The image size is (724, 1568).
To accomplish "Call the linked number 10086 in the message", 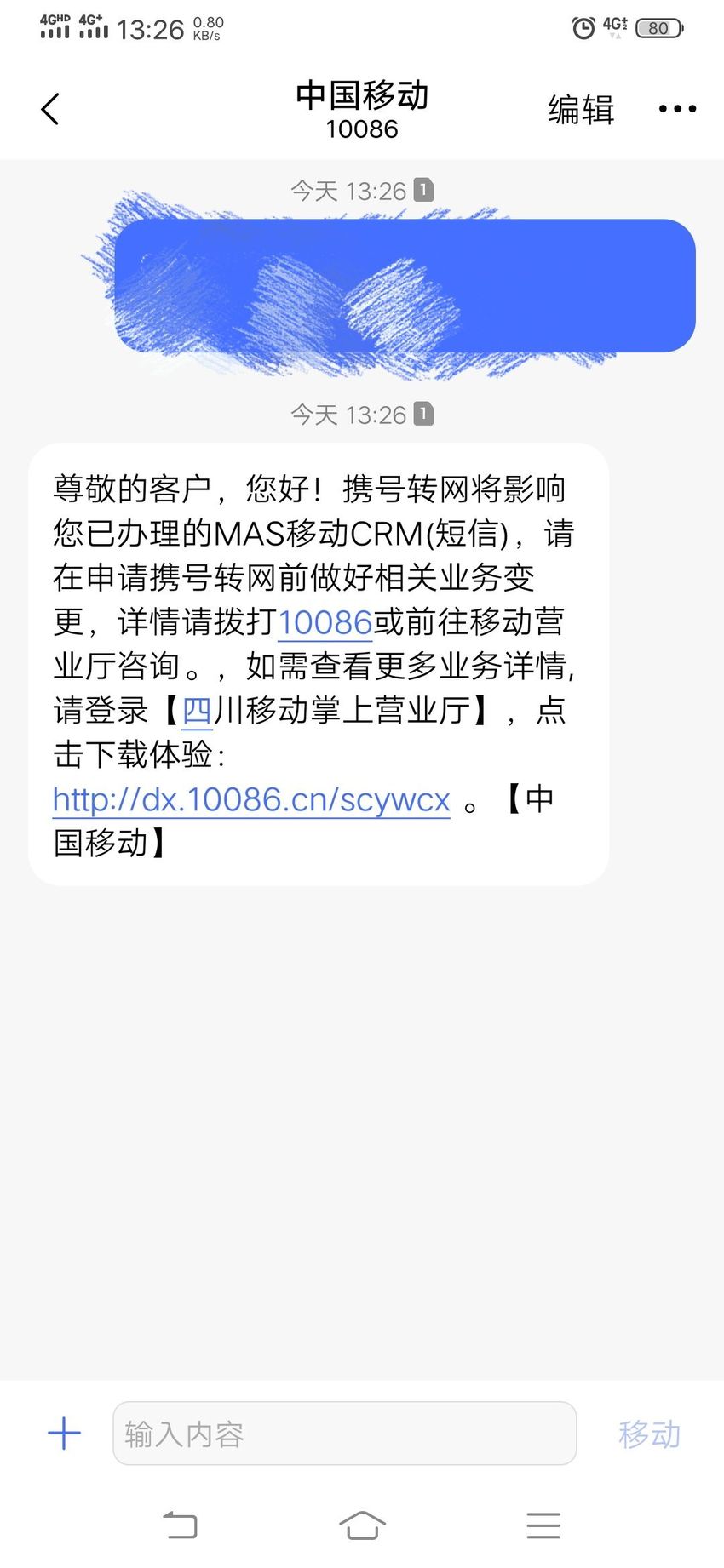I will pyautogui.click(x=325, y=622).
